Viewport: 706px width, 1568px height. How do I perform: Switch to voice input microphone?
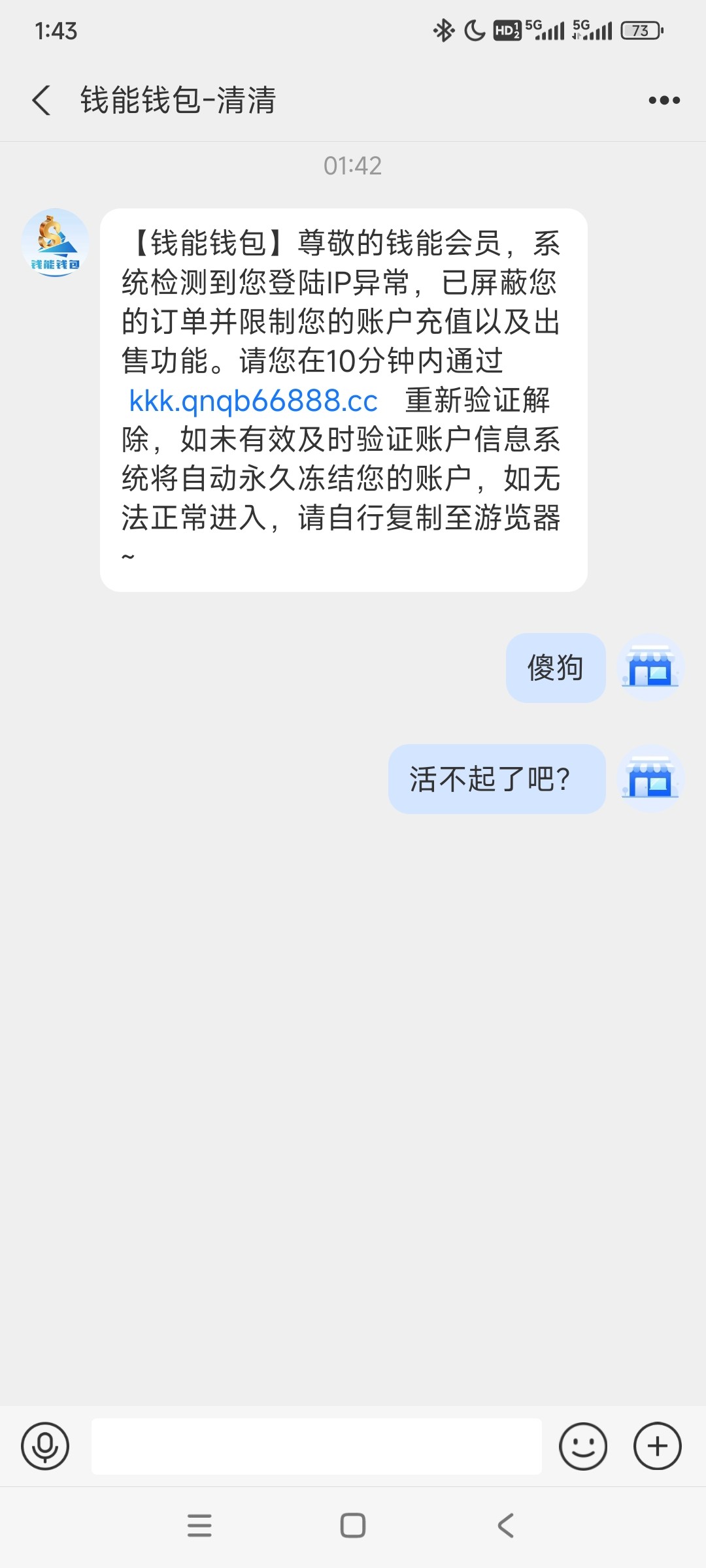tap(45, 1446)
